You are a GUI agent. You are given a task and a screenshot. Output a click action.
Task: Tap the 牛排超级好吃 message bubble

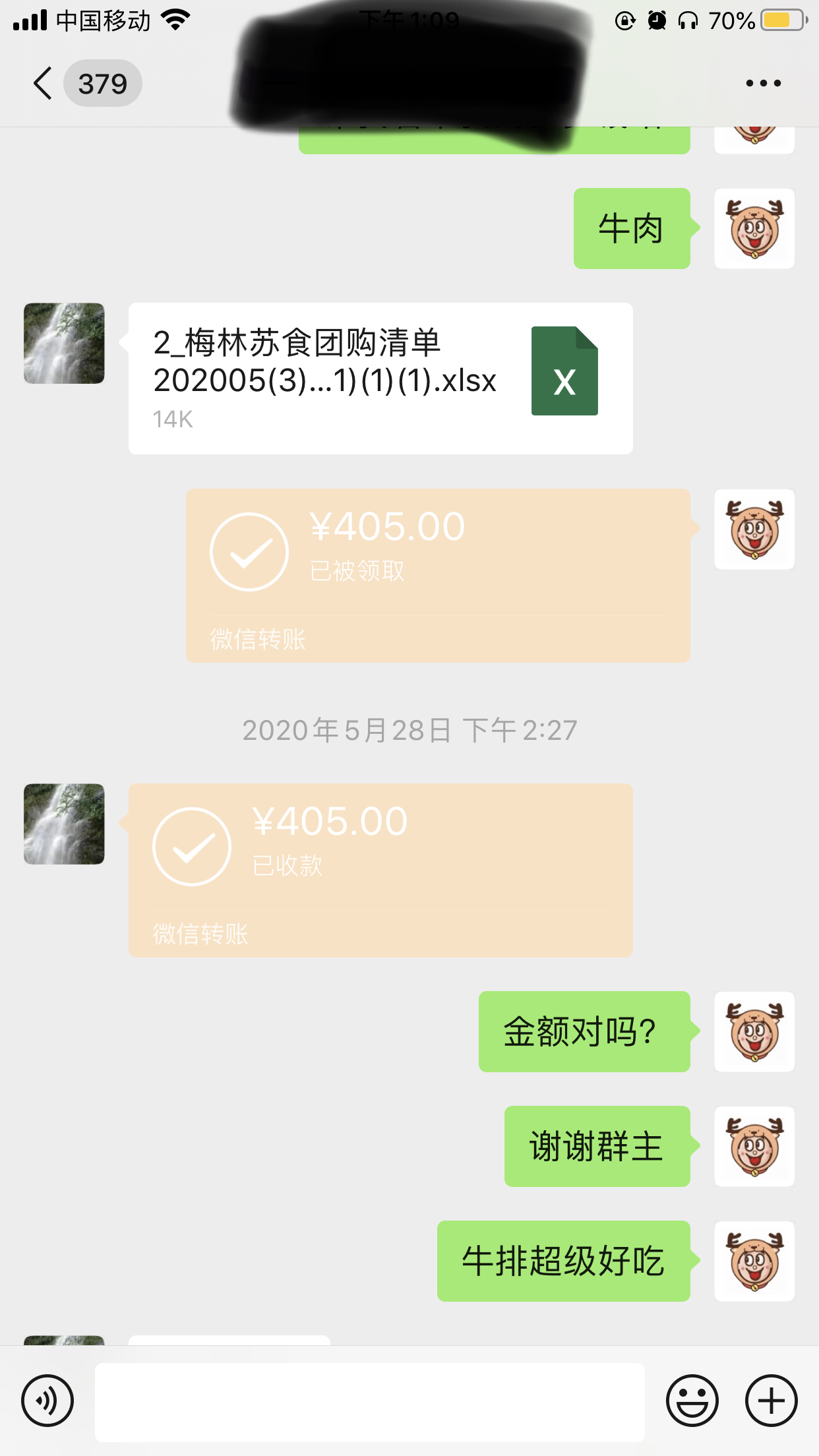pos(563,1261)
